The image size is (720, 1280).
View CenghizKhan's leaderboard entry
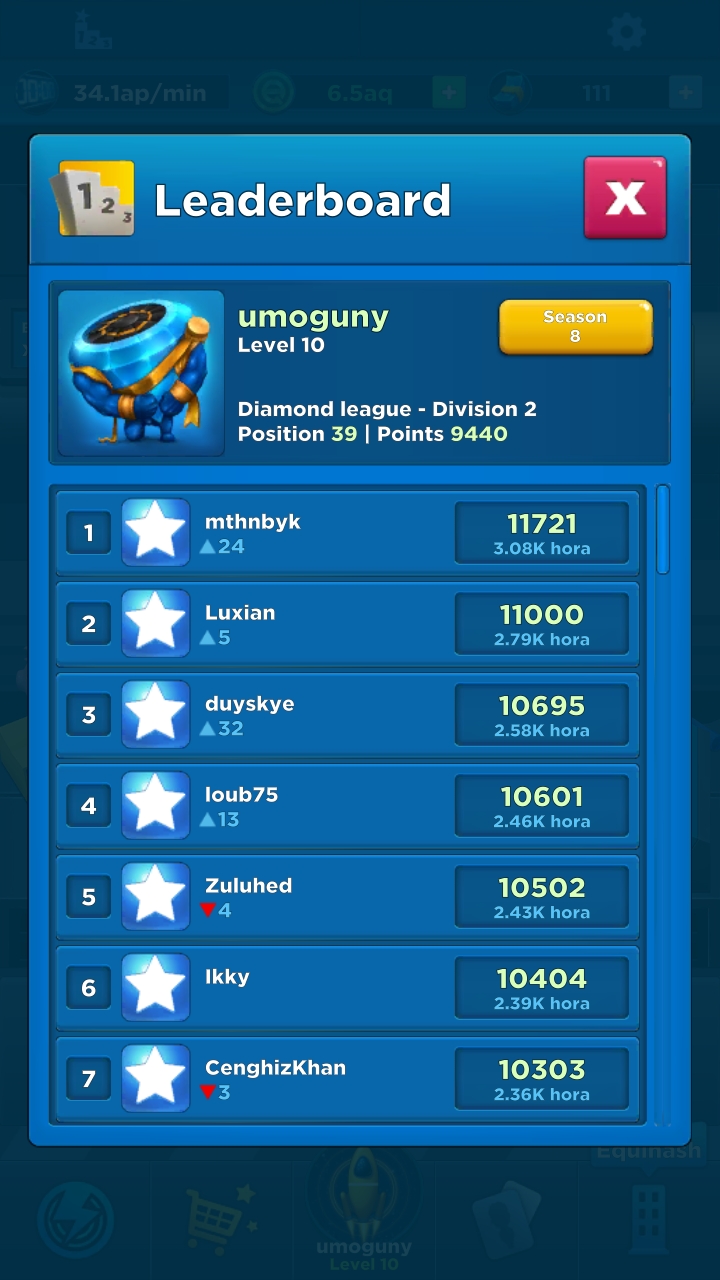pos(347,1079)
